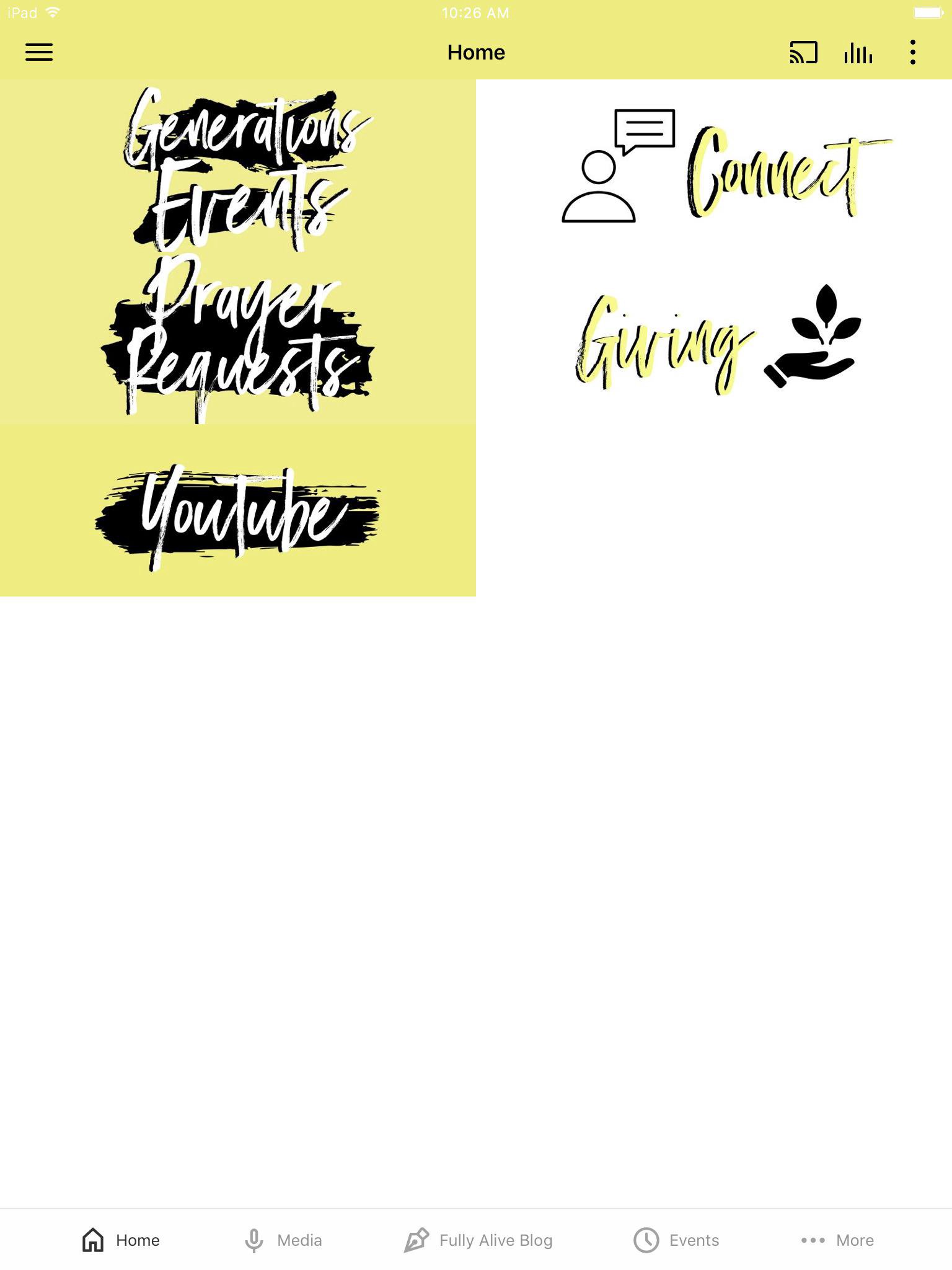
Task: Open the audio bars now-playing icon
Action: pyautogui.click(x=858, y=53)
